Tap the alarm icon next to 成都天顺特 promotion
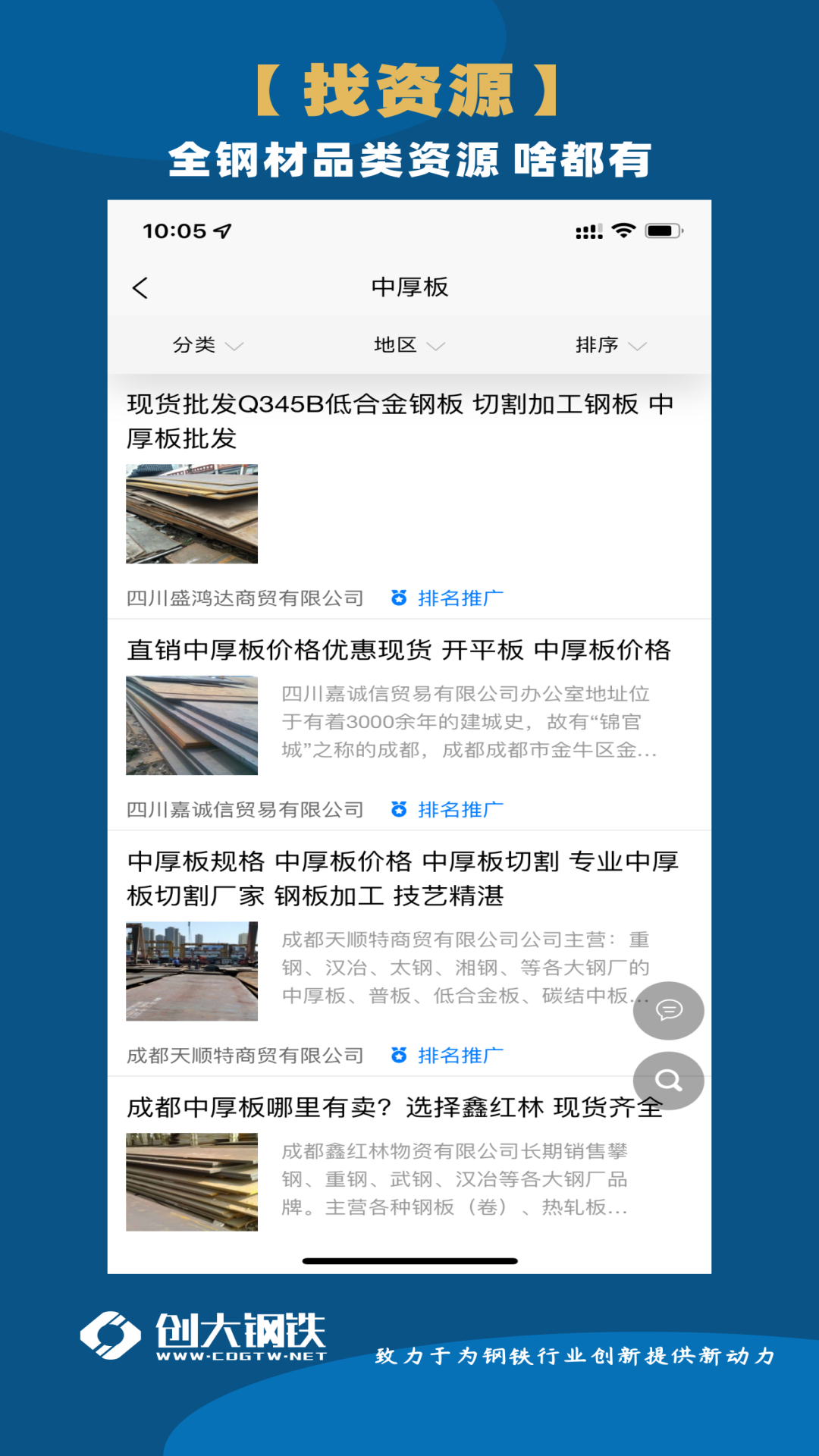This screenshot has height=1456, width=819. pos(397,1054)
